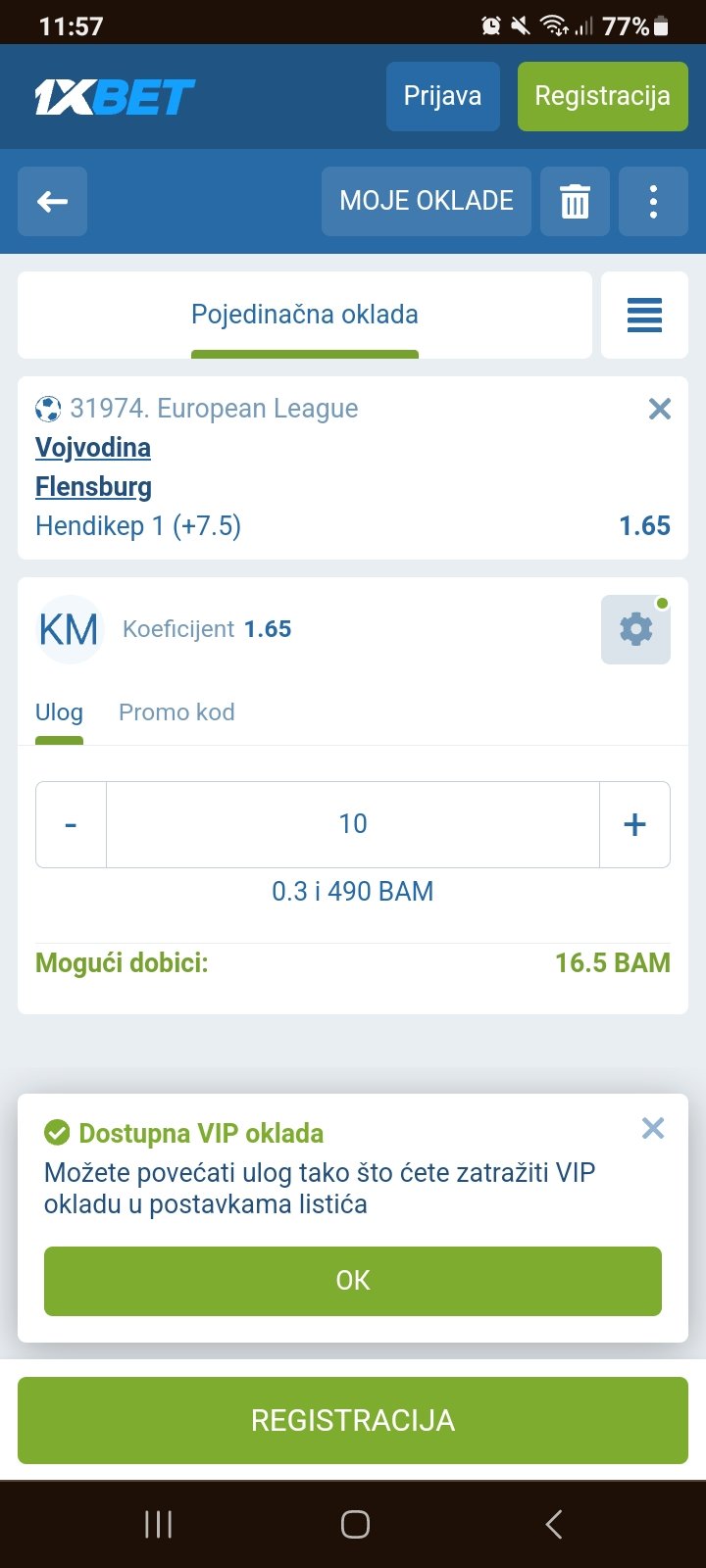Open bet slip settings gear
This screenshot has height=1568, width=706.
(x=635, y=629)
